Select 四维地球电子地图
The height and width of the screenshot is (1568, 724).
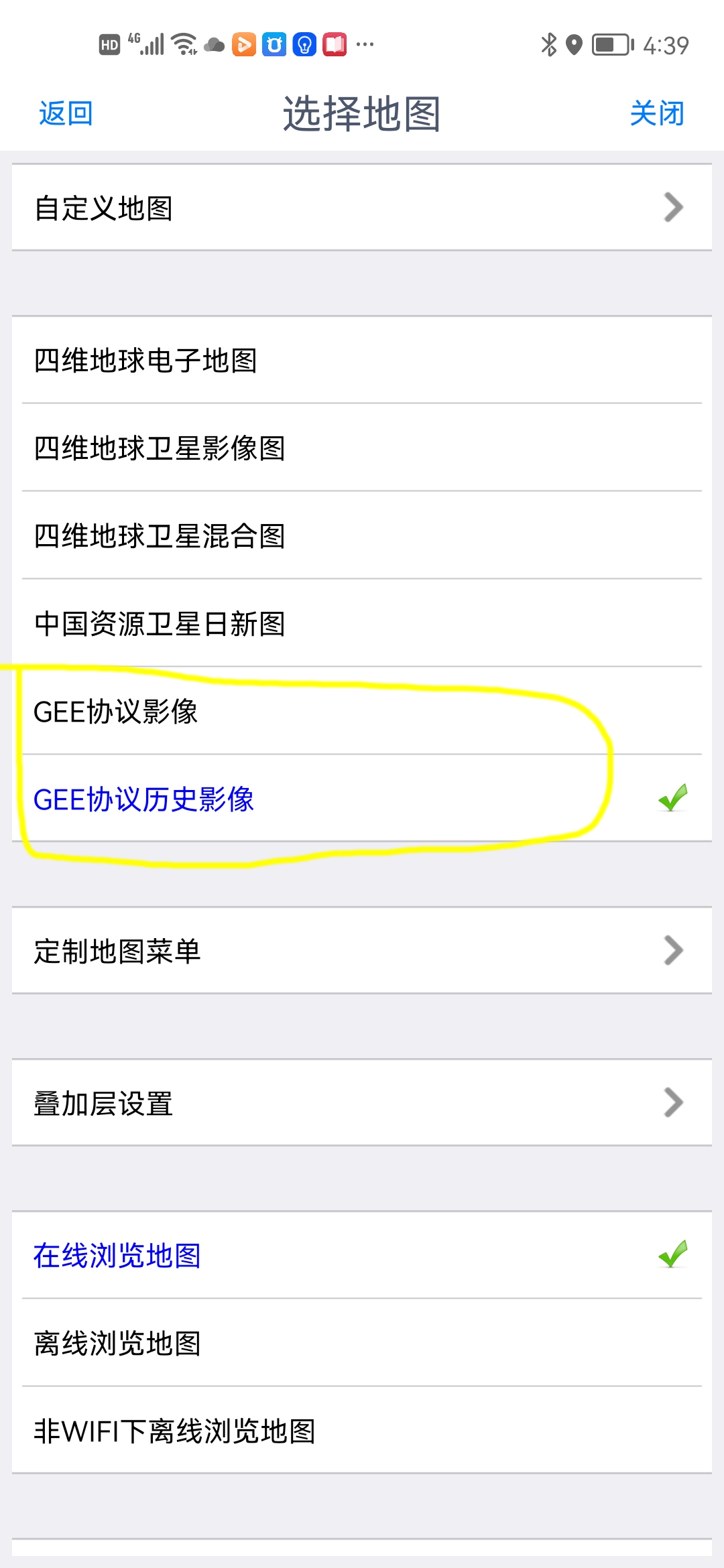tap(362, 361)
